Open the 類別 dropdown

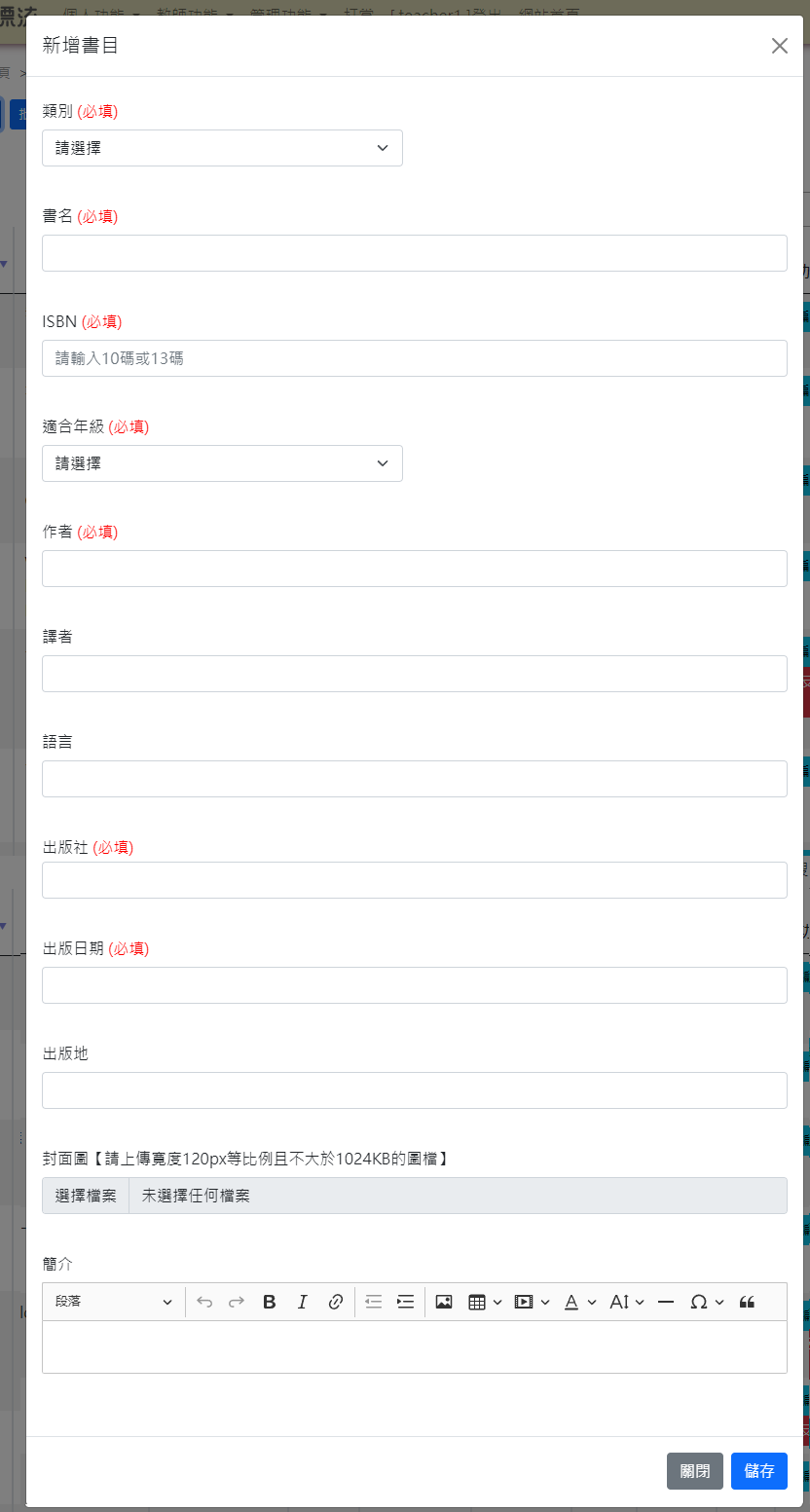[x=222, y=148]
